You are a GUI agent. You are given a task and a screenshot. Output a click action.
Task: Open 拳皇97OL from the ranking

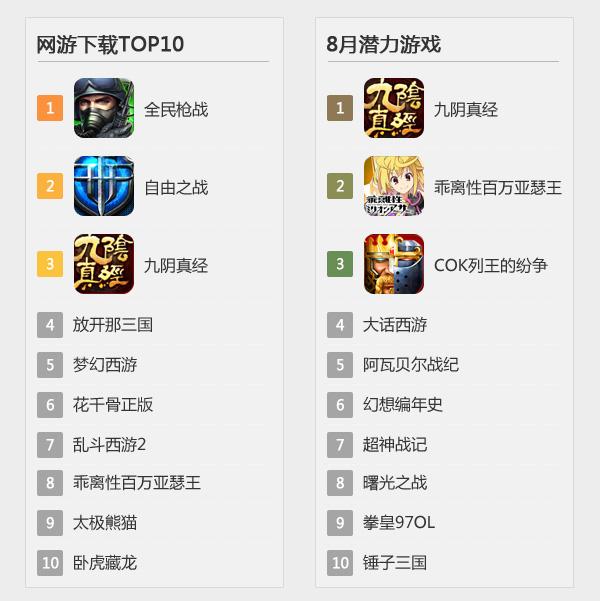(399, 523)
